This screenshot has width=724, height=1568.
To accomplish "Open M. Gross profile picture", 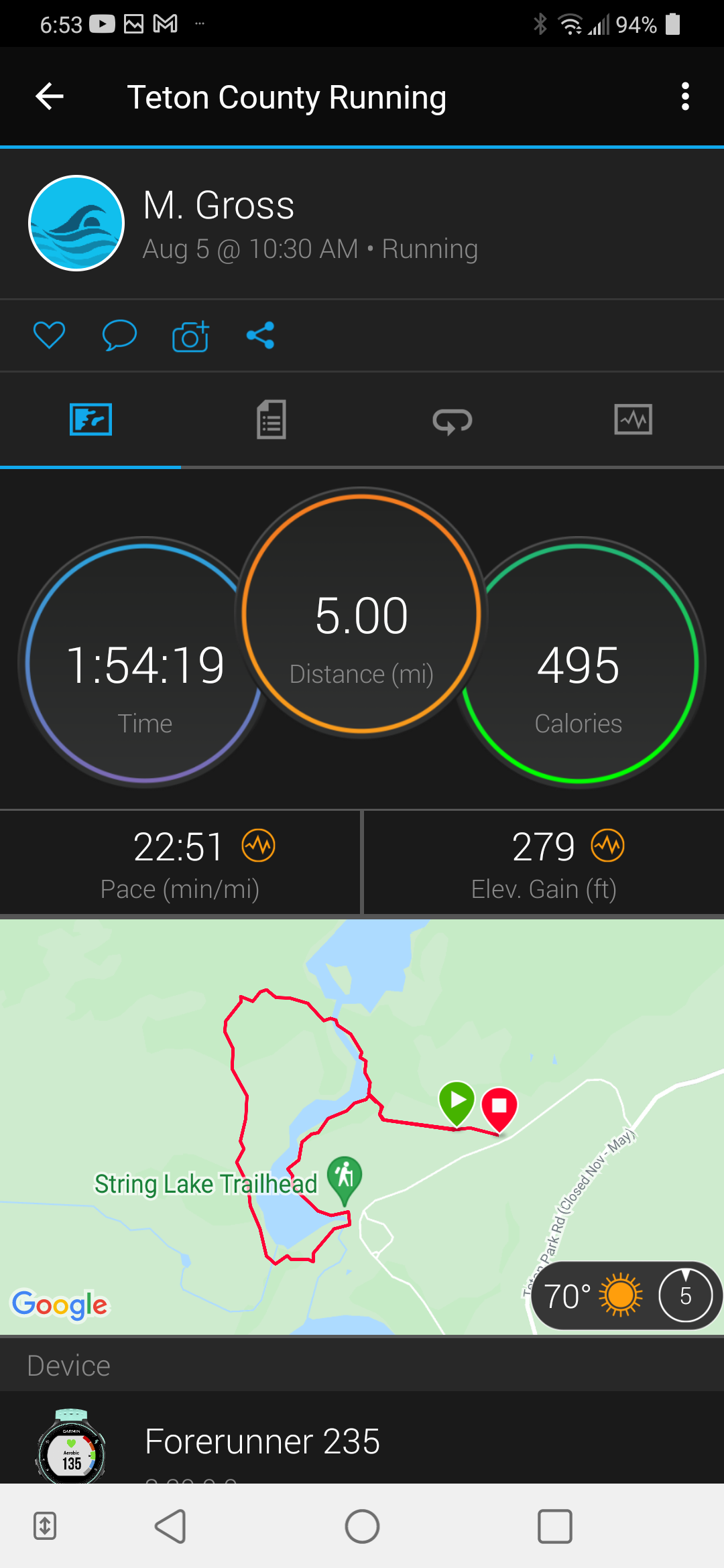I will pos(76,223).
